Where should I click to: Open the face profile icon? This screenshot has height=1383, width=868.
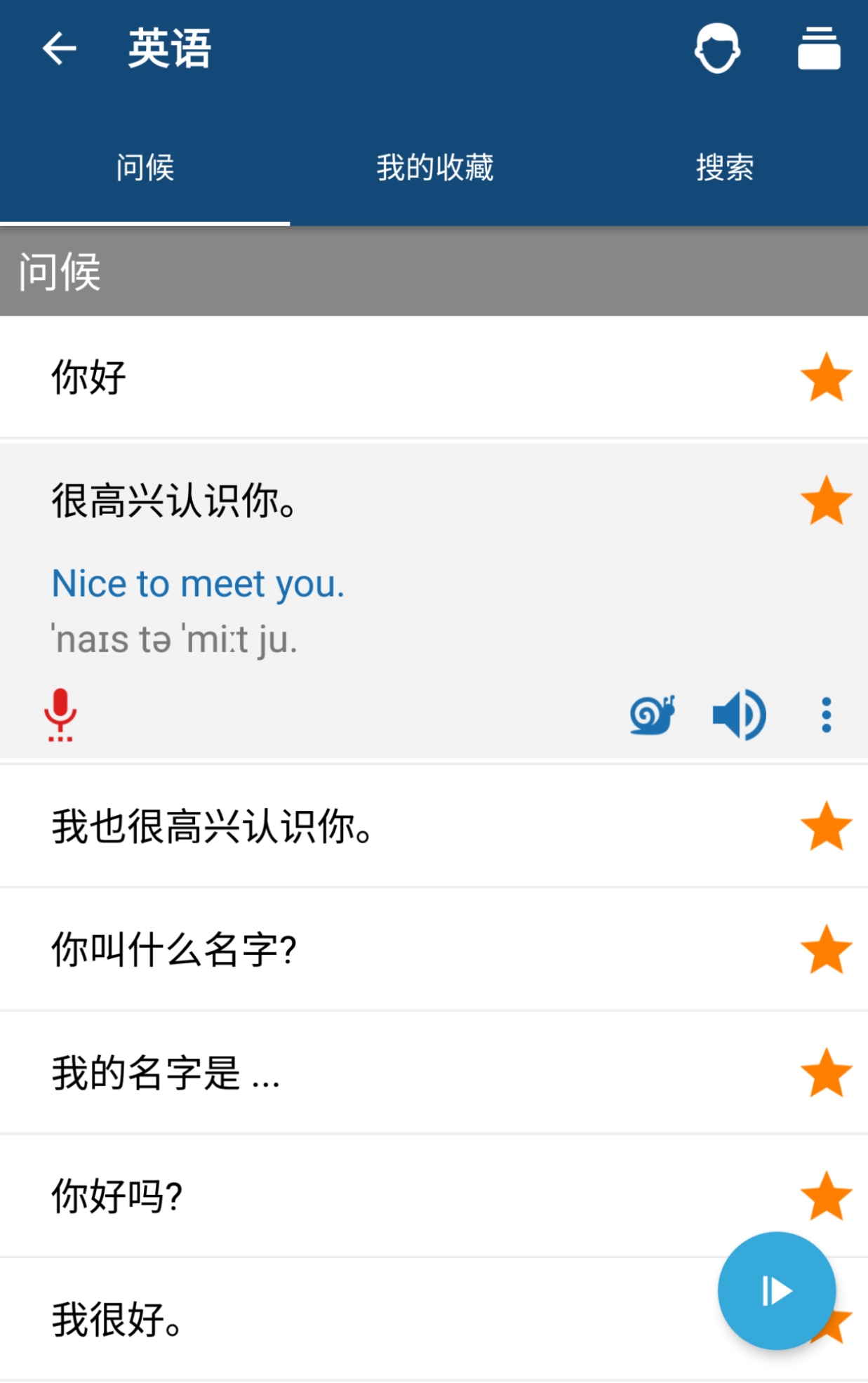(x=716, y=49)
